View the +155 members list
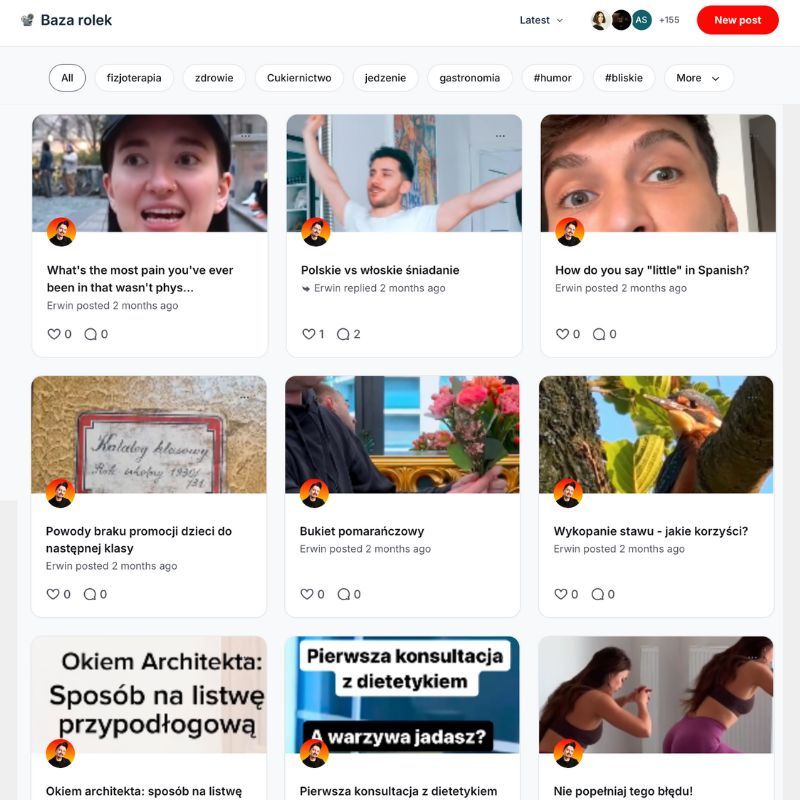Viewport: 800px width, 800px height. point(669,20)
